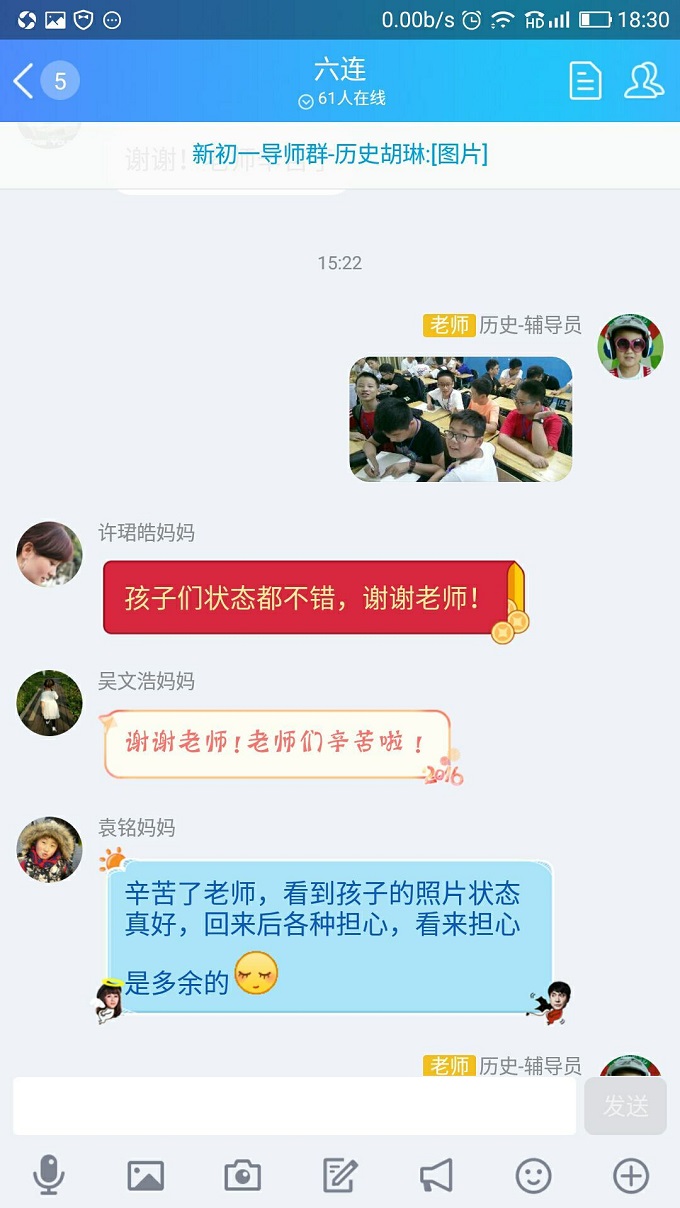Open the plus more options panel
The height and width of the screenshot is (1208, 680).
(631, 1176)
